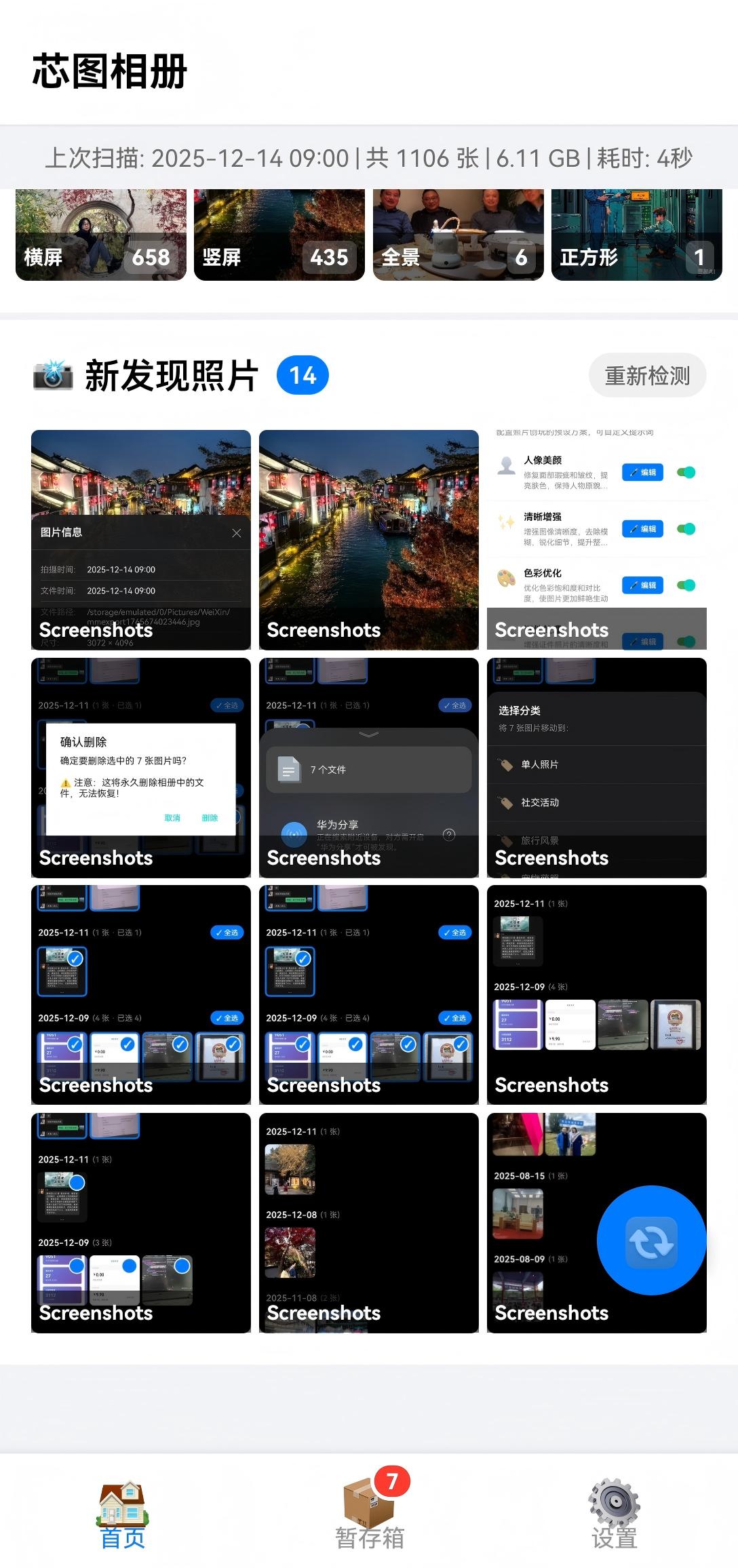Open the 竖屏 category with 435 photos
This screenshot has width=738, height=1568.
[279, 235]
